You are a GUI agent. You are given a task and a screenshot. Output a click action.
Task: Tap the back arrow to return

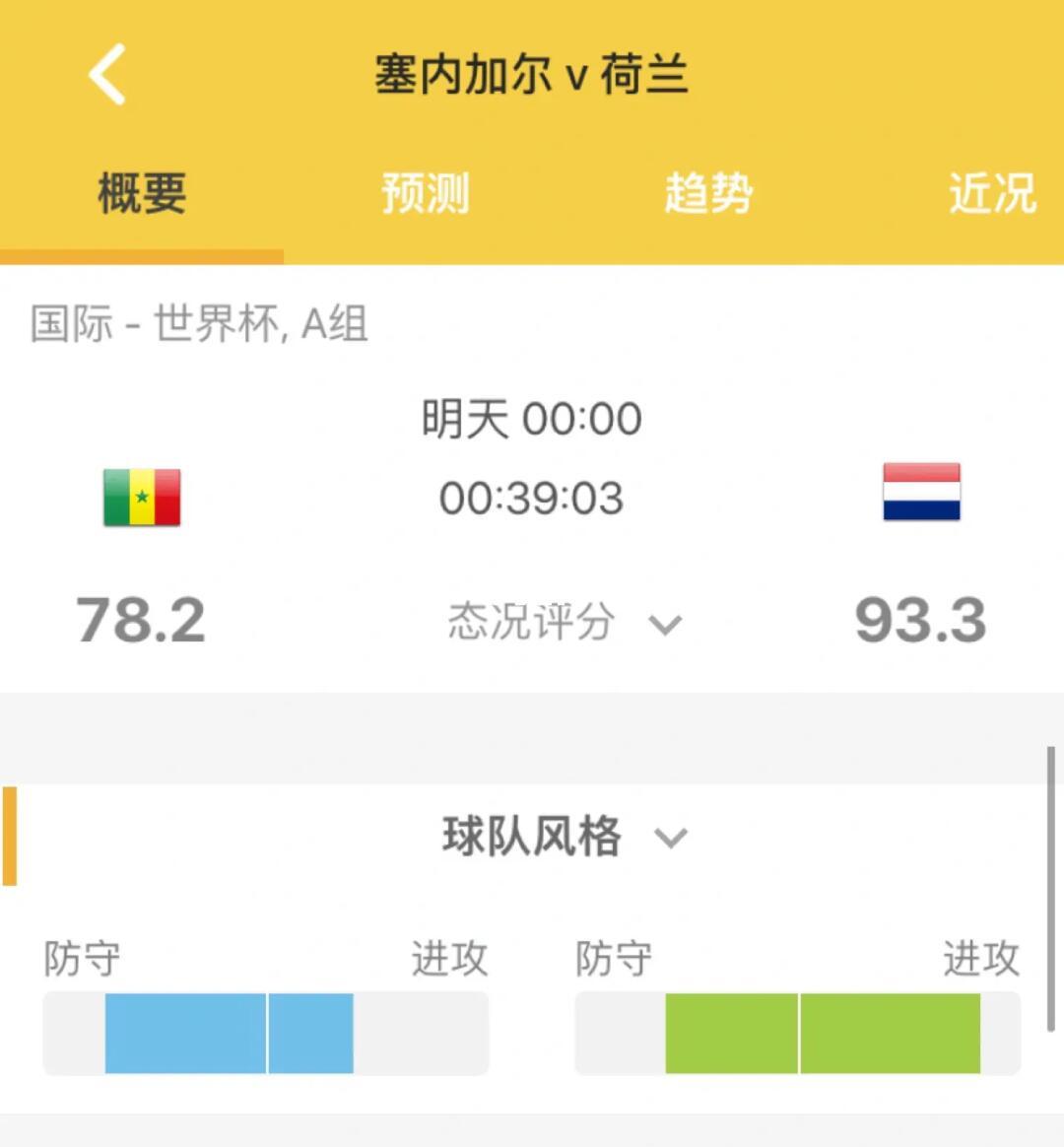click(105, 75)
